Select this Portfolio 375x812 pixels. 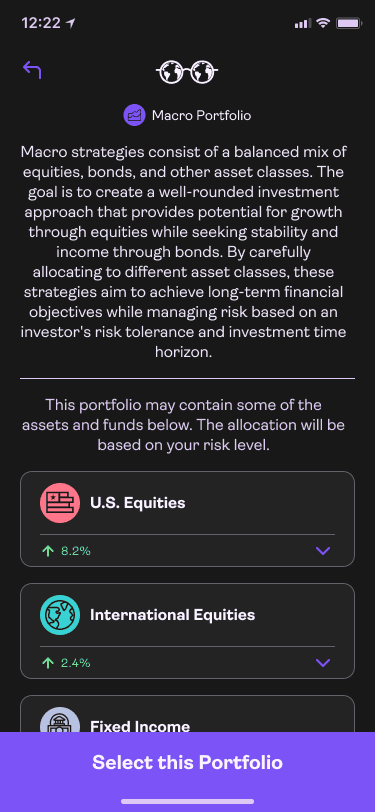tap(188, 762)
